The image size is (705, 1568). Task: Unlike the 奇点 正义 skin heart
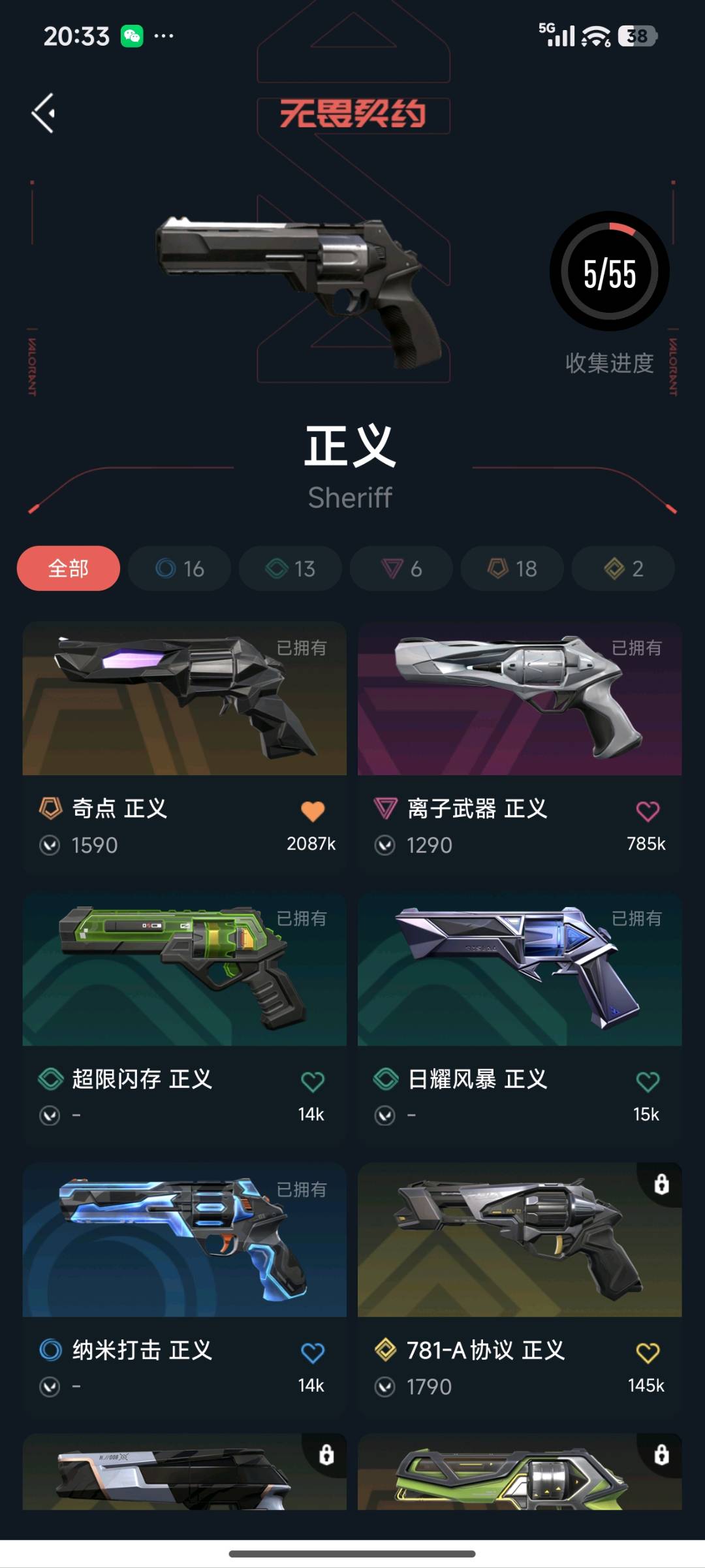pos(313,811)
